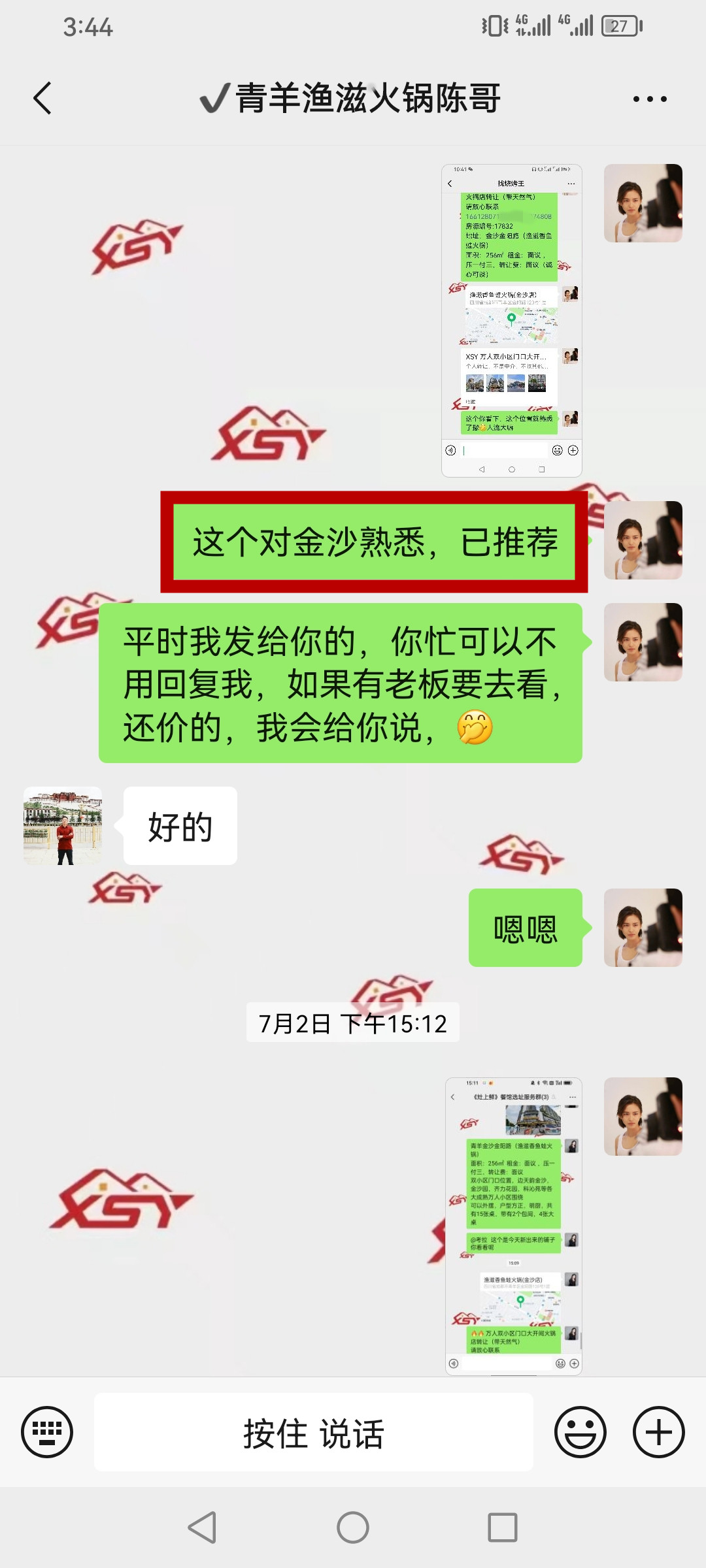The image size is (706, 1568).
Task: Switch to keyboard text input
Action: click(x=47, y=1431)
